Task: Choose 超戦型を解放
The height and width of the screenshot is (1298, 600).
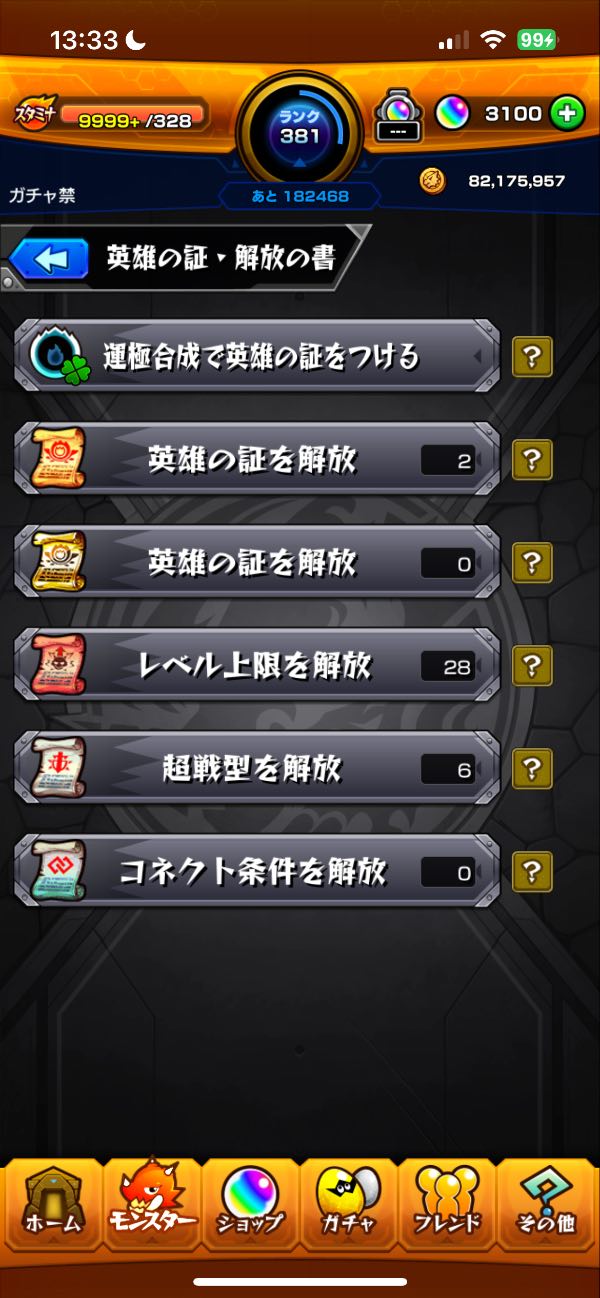Action: tap(257, 768)
